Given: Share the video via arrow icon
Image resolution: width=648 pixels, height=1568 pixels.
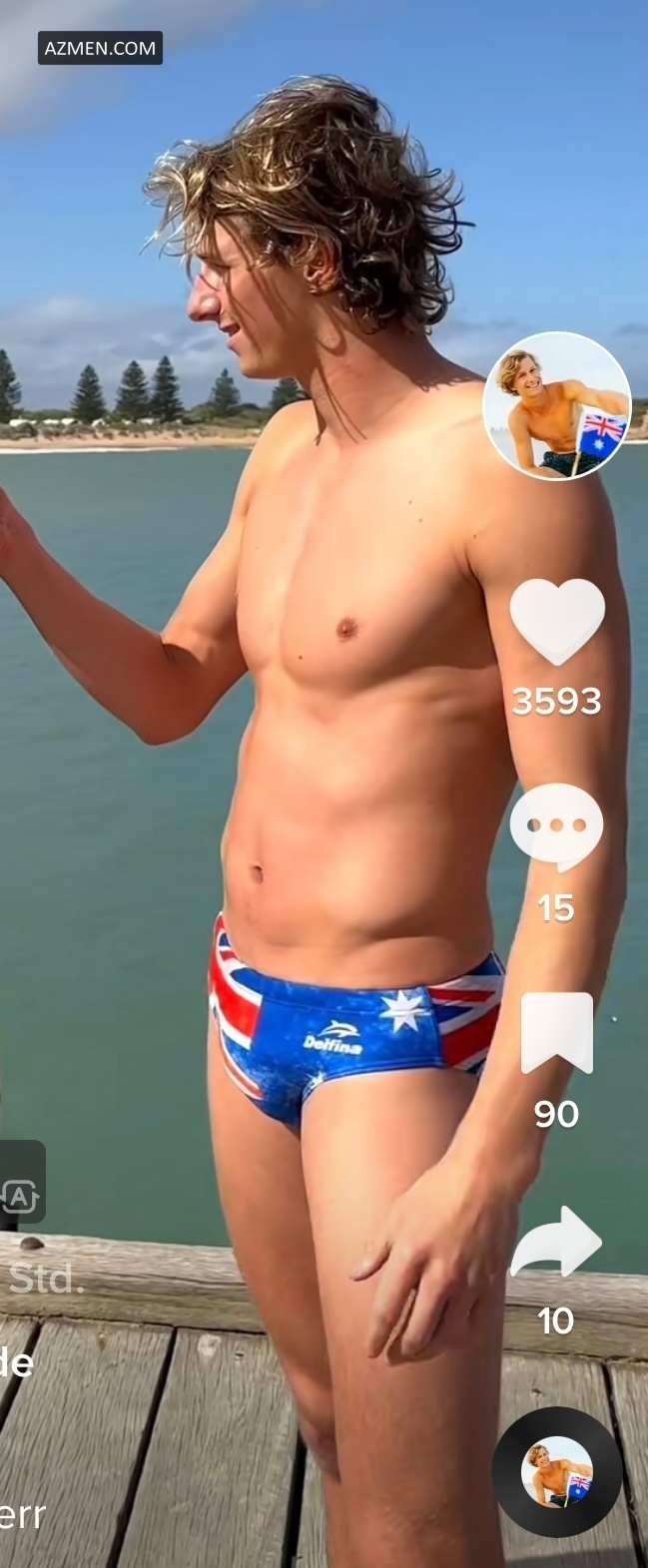Looking at the screenshot, I should pyautogui.click(x=556, y=1243).
